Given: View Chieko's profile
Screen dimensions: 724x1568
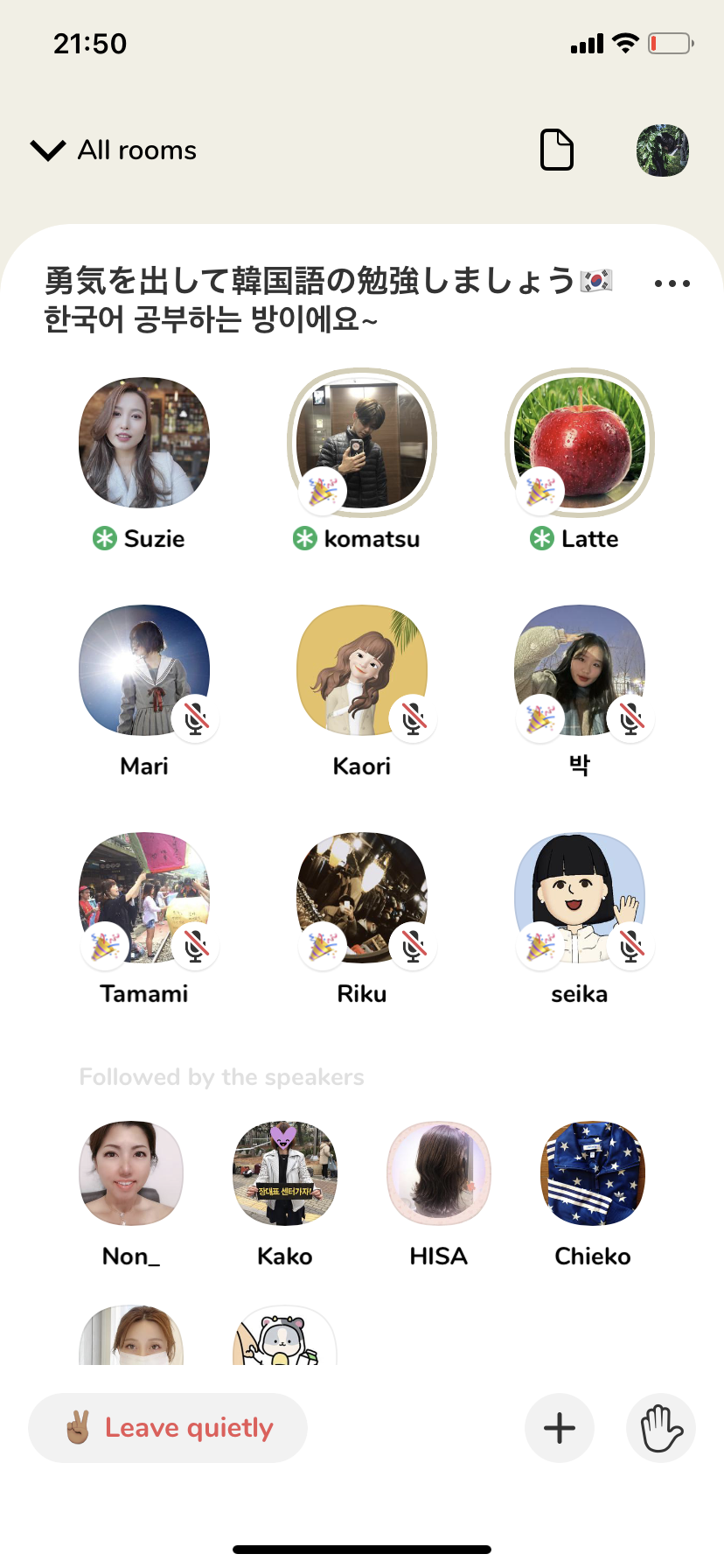Looking at the screenshot, I should [593, 1173].
